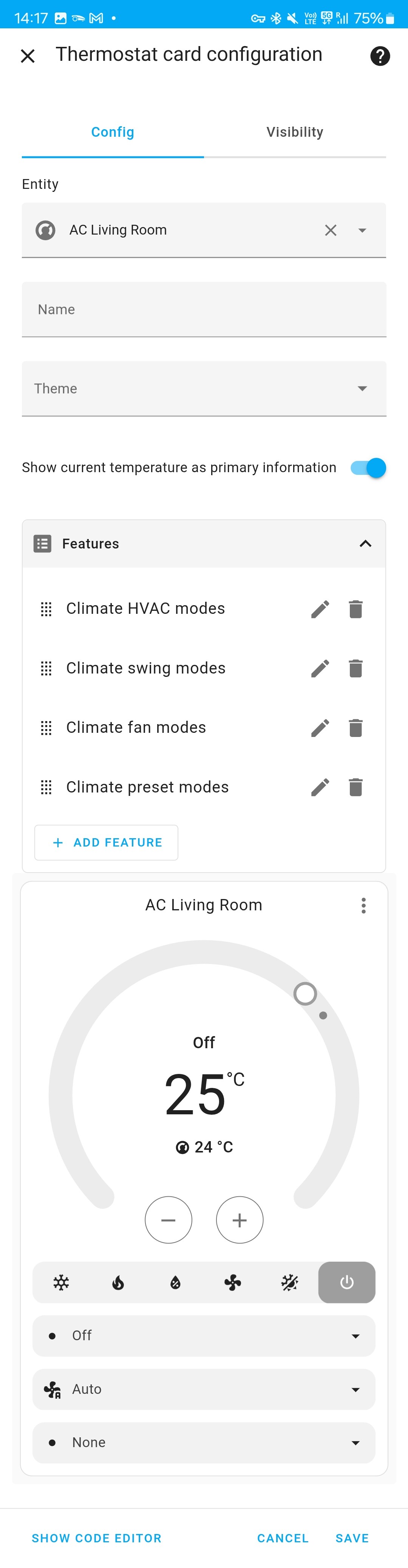
Task: Delete the Climate preset modes feature
Action: tap(355, 787)
